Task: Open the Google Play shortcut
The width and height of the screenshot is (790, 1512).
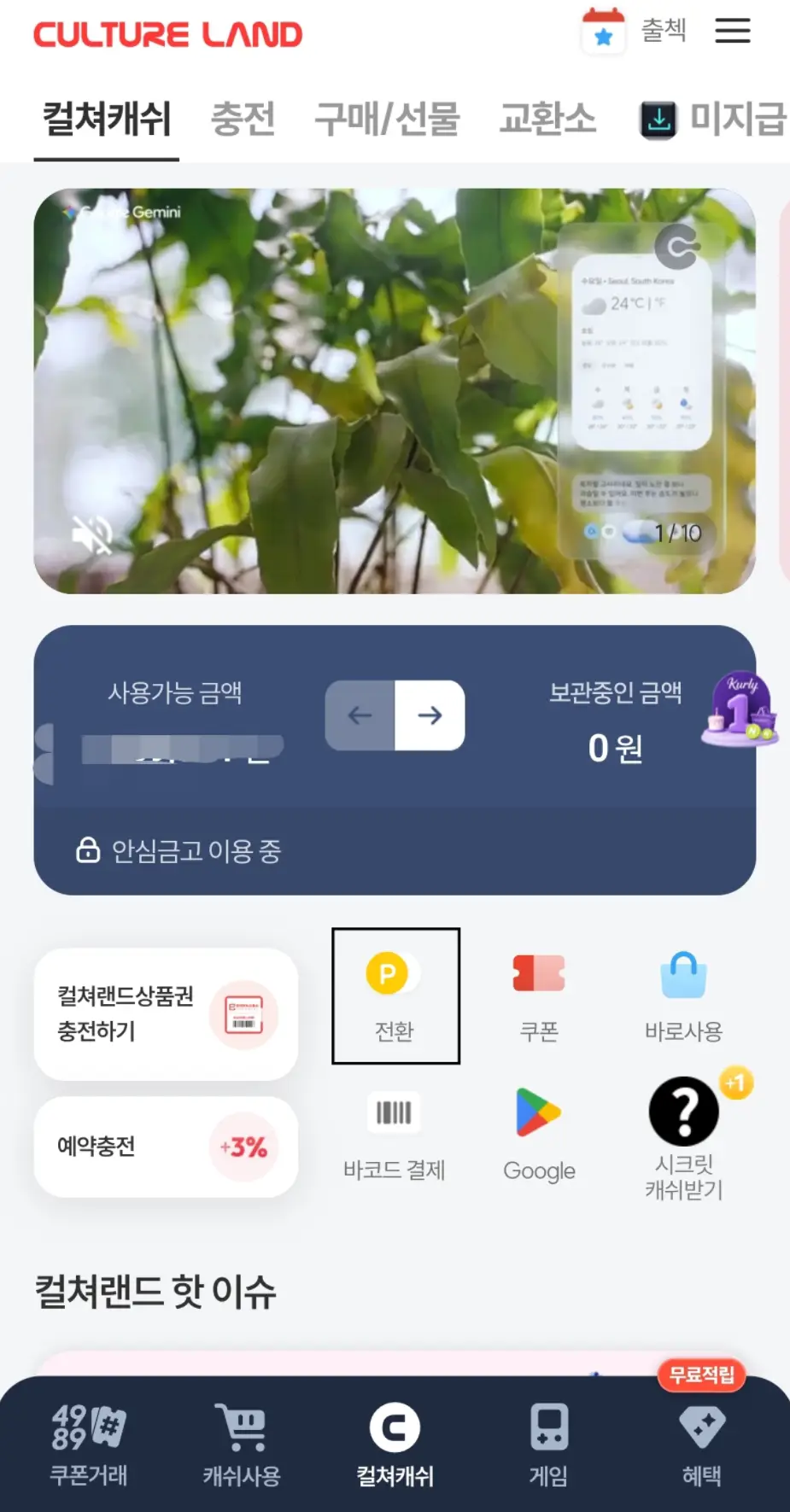Action: click(x=539, y=1135)
